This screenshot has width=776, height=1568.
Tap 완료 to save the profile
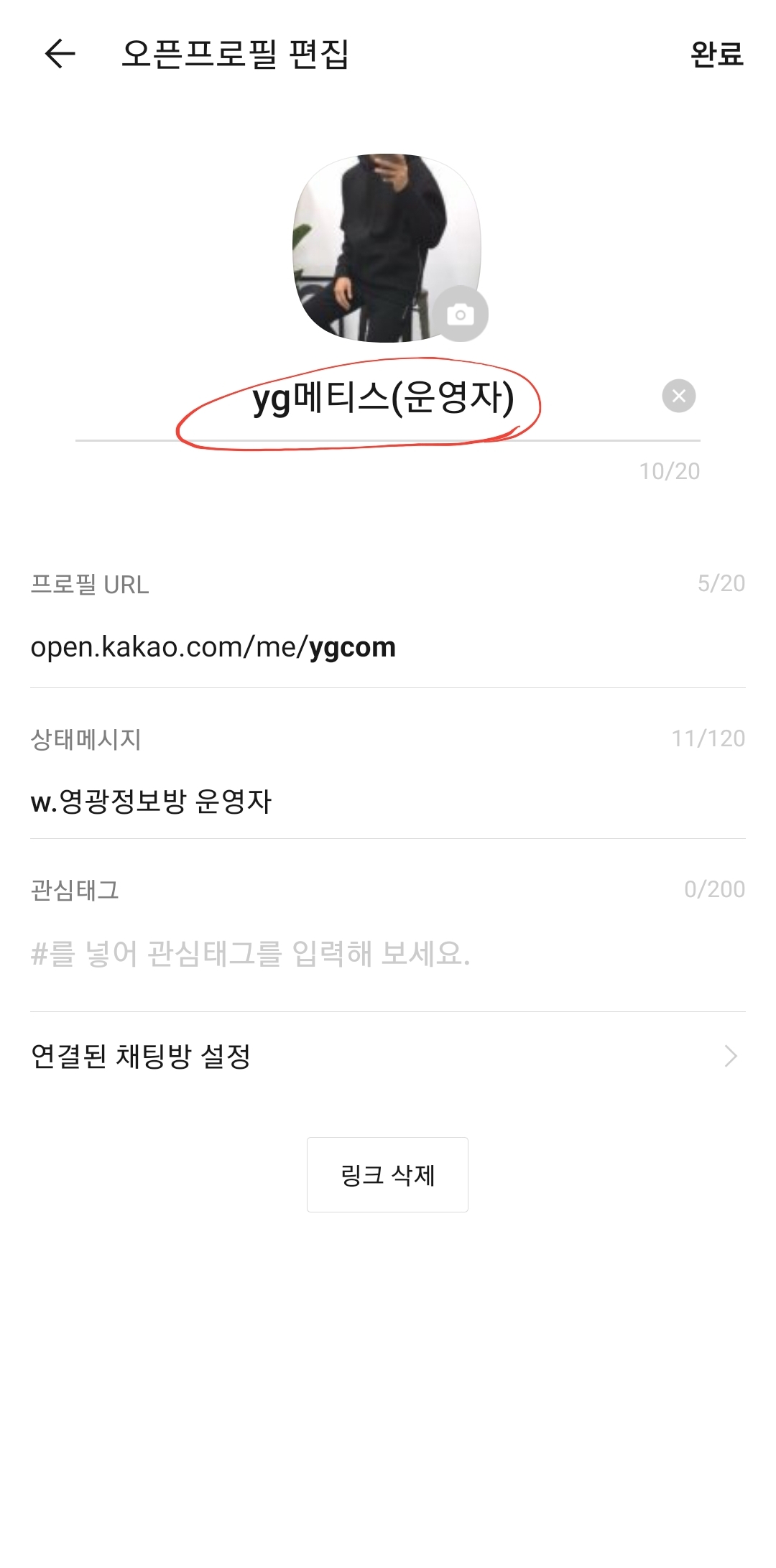[x=716, y=54]
